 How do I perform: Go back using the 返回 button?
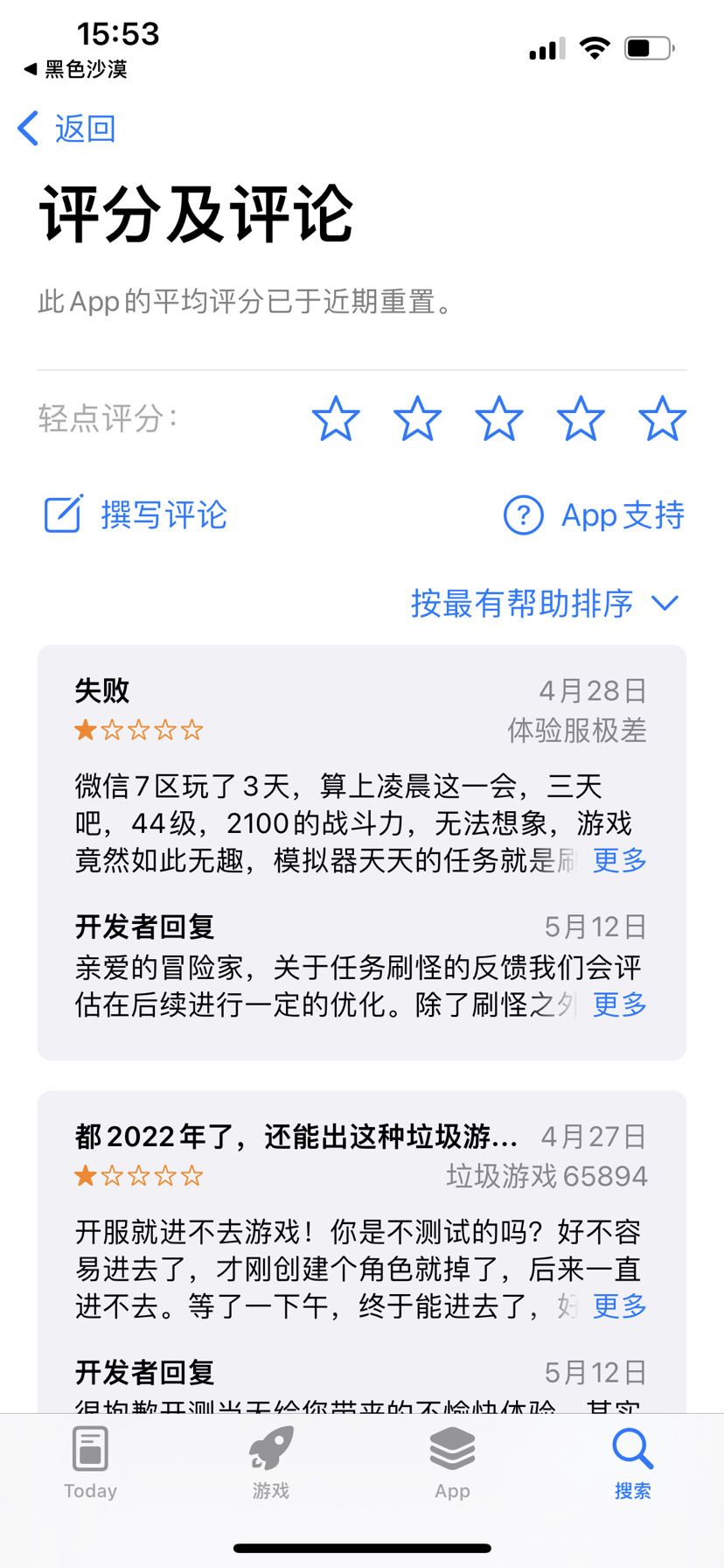click(x=66, y=129)
